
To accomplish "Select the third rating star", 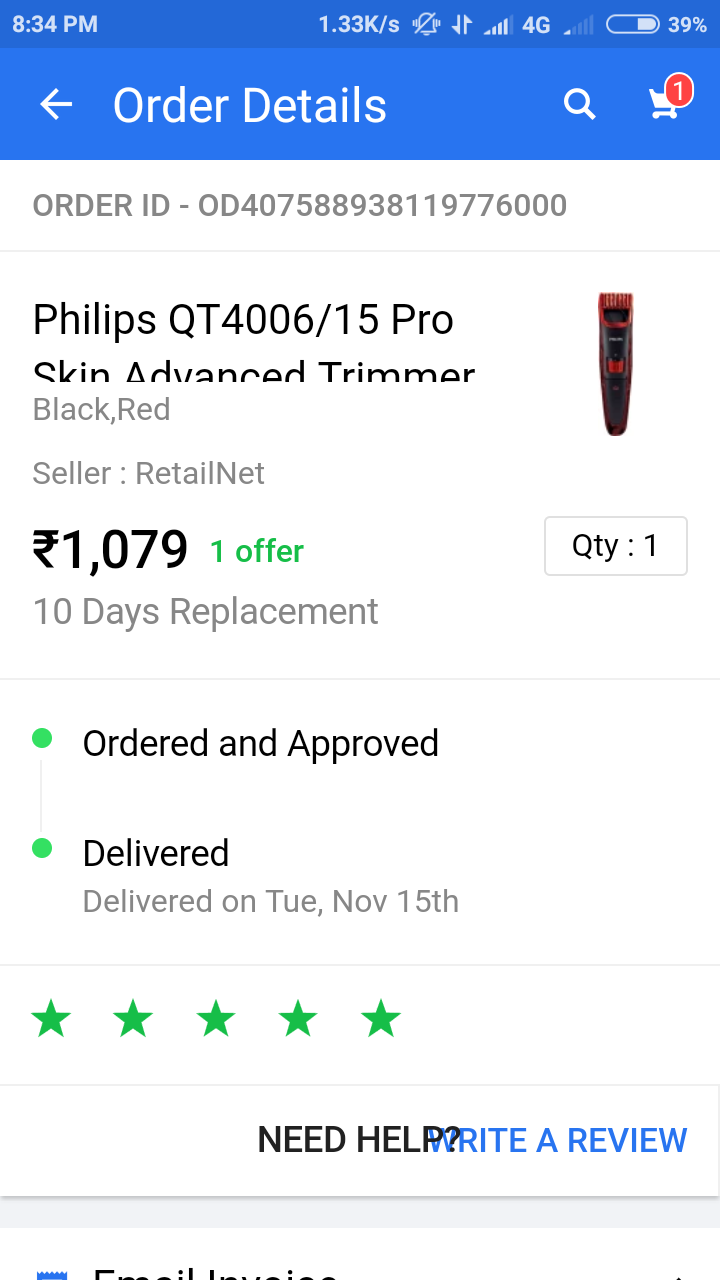I will click(215, 1021).
